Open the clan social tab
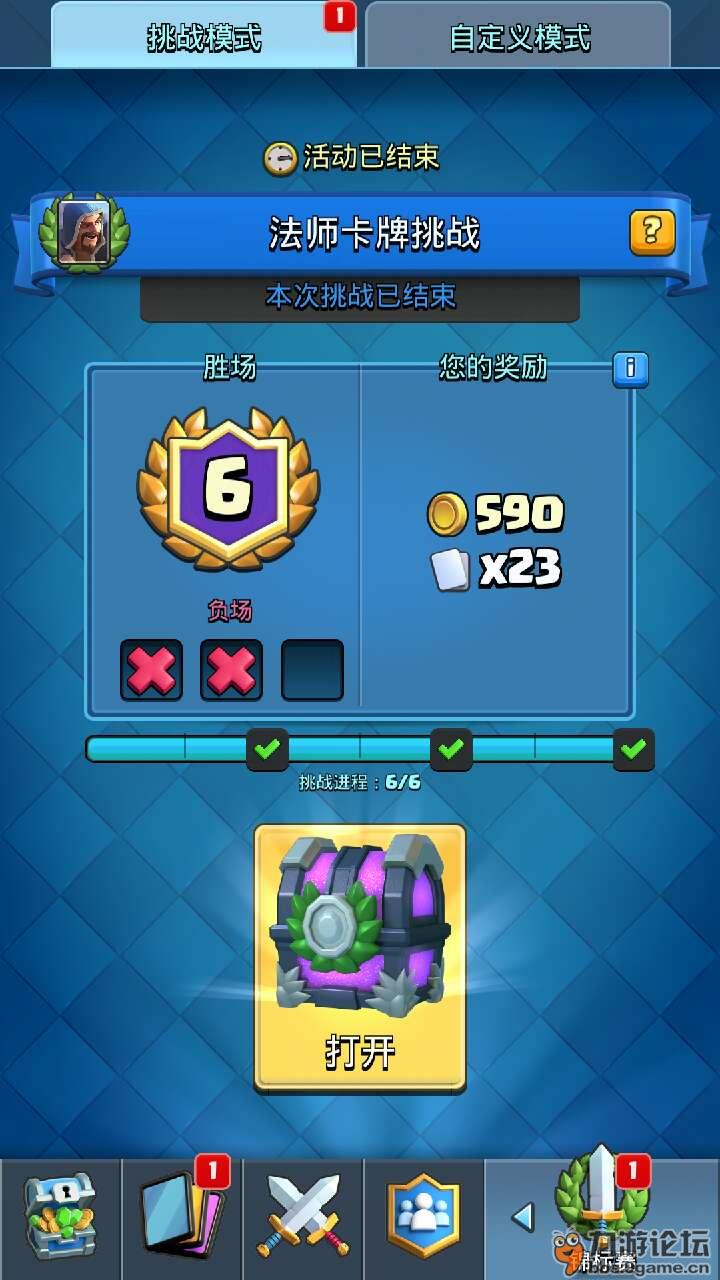720x1280 pixels. (424, 1219)
